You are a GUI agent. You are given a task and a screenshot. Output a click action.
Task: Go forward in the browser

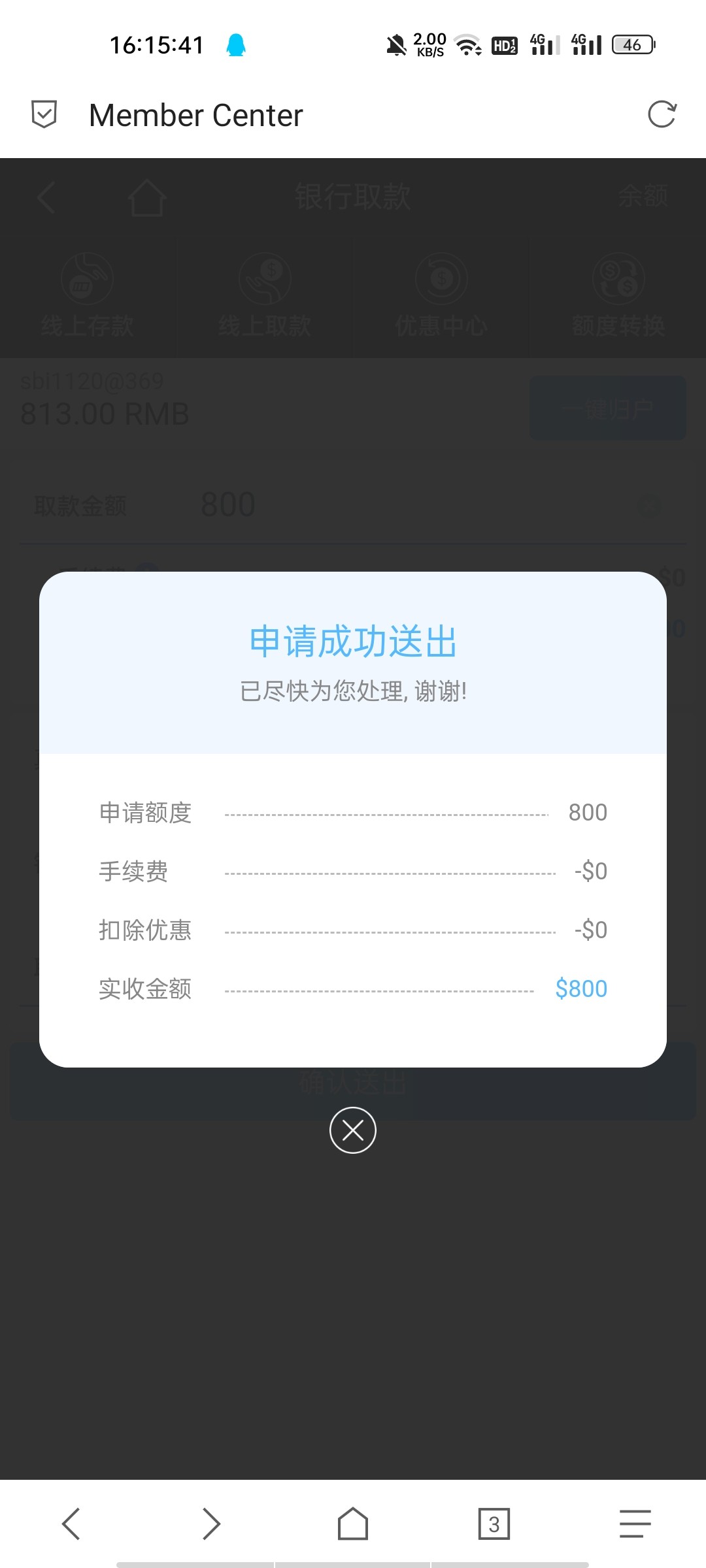coord(211,1524)
